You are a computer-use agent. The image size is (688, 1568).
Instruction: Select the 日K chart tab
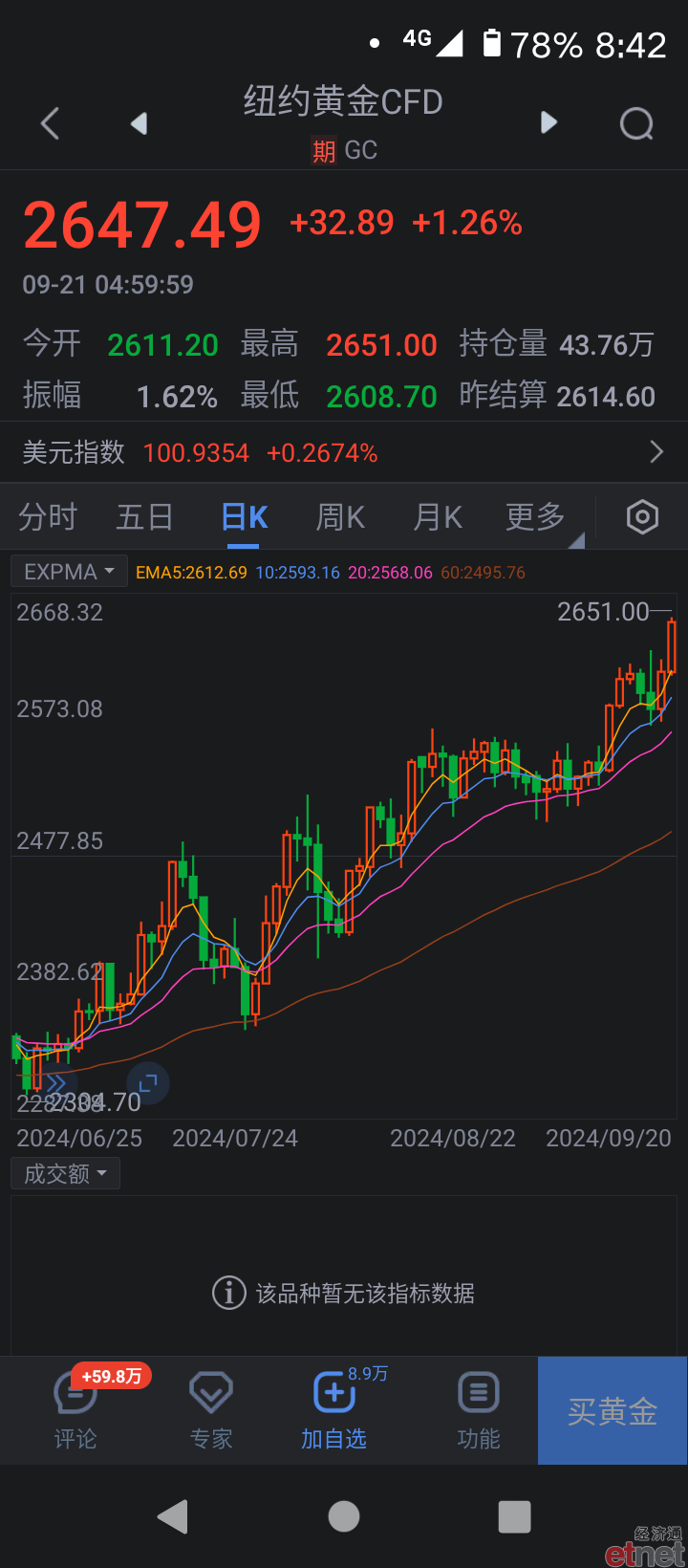click(244, 517)
